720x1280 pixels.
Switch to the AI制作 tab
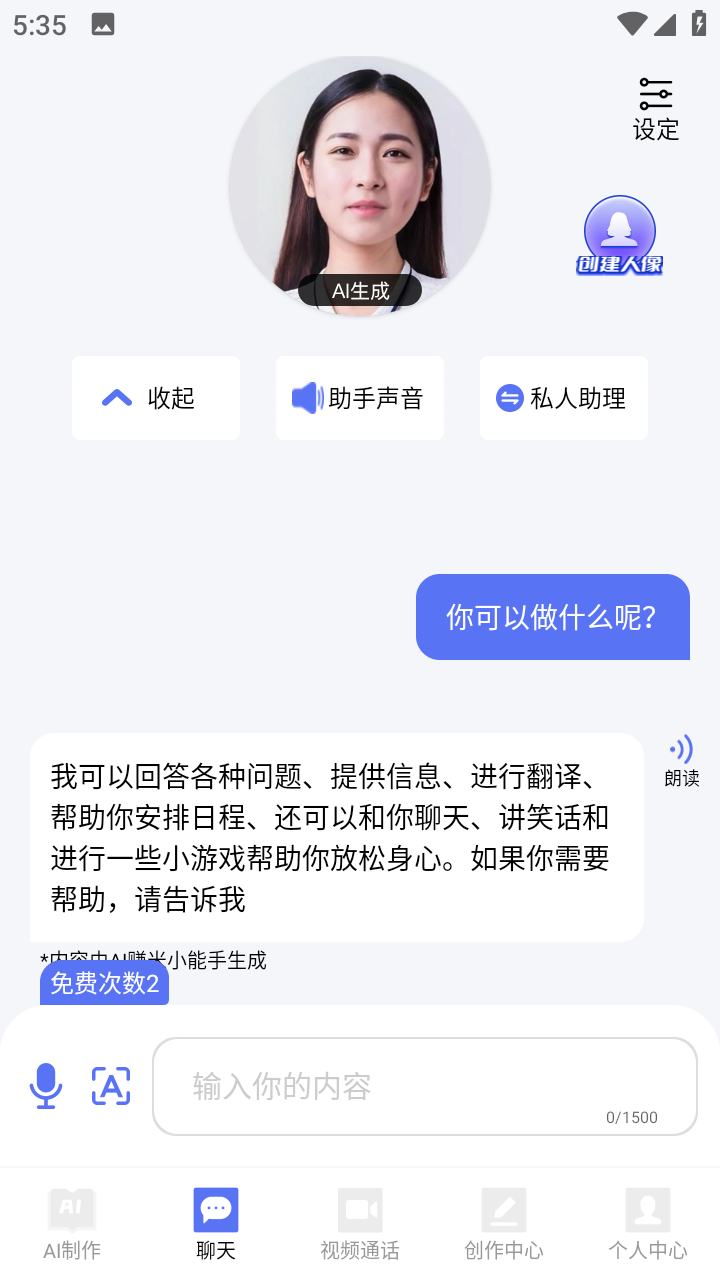click(72, 1224)
